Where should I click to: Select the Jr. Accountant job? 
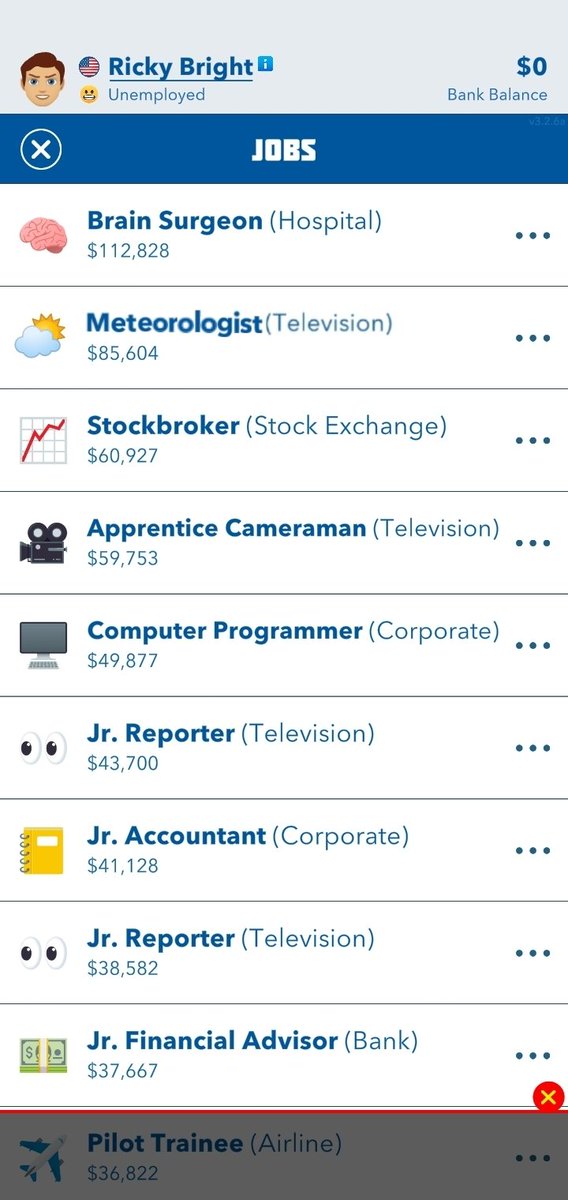(284, 850)
